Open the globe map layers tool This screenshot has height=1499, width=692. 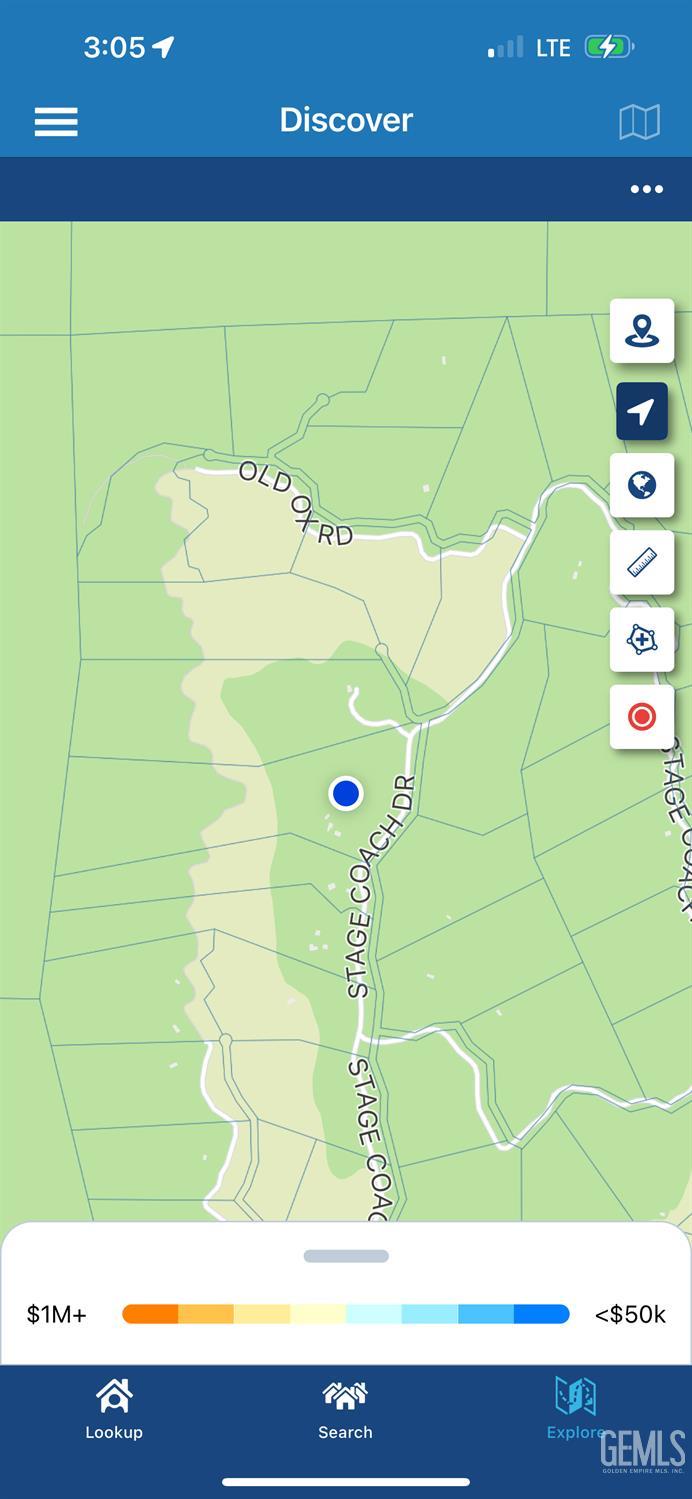point(642,486)
